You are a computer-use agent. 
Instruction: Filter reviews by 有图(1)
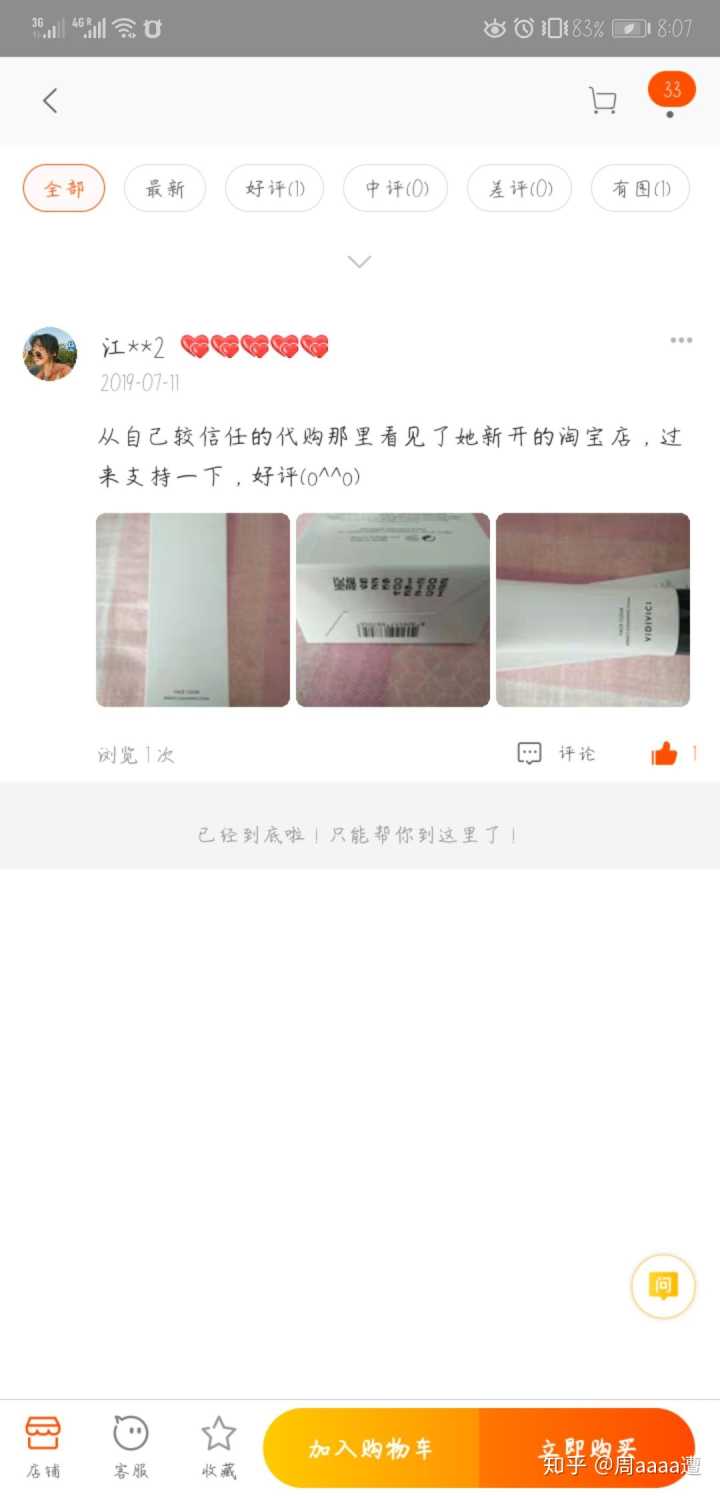640,188
